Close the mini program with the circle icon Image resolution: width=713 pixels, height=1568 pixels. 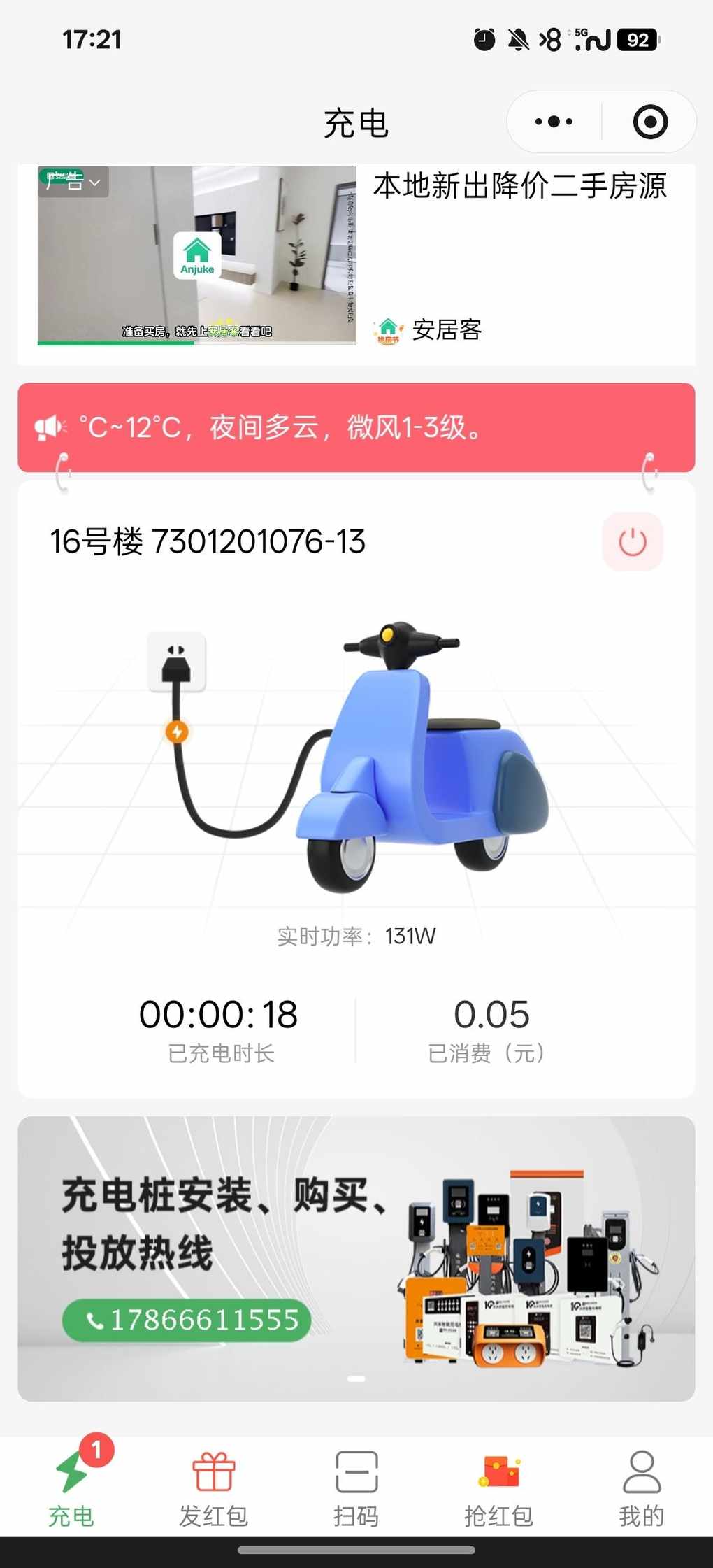[x=650, y=122]
